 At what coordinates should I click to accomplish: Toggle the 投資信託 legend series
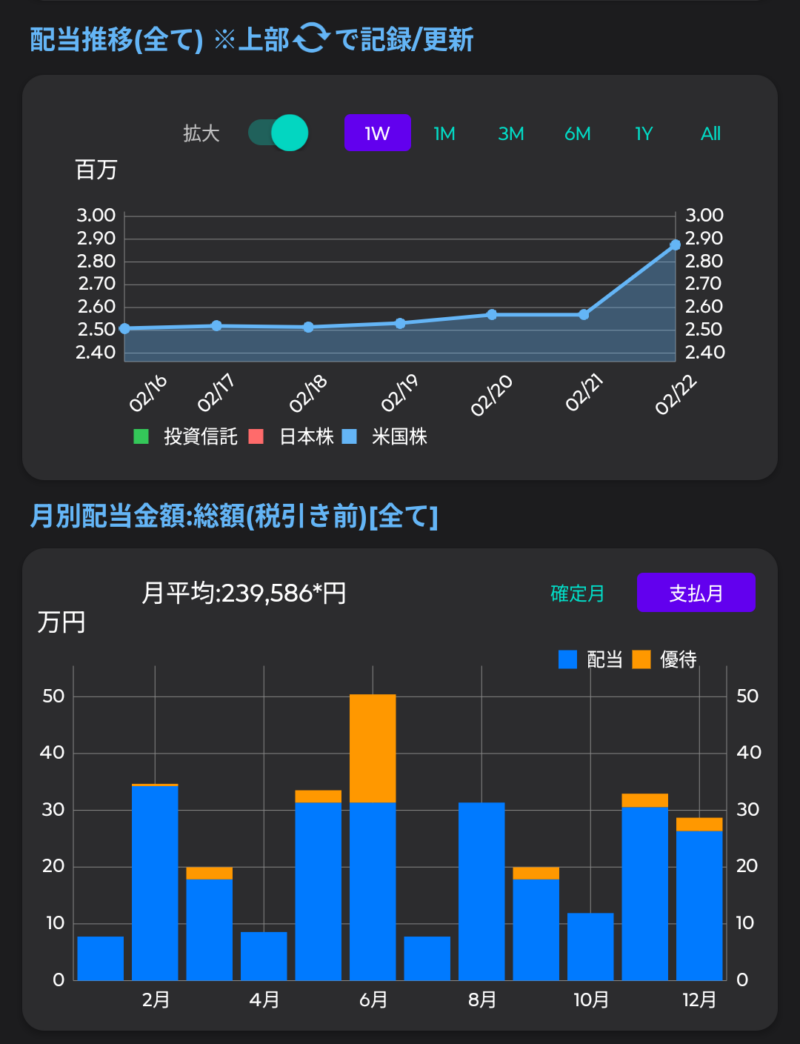point(188,437)
